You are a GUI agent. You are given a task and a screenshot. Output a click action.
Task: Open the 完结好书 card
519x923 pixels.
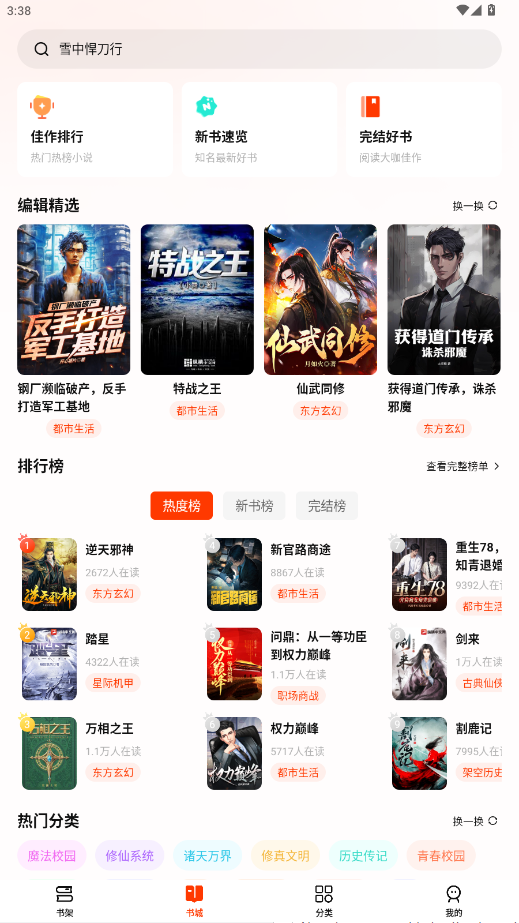[424, 130]
